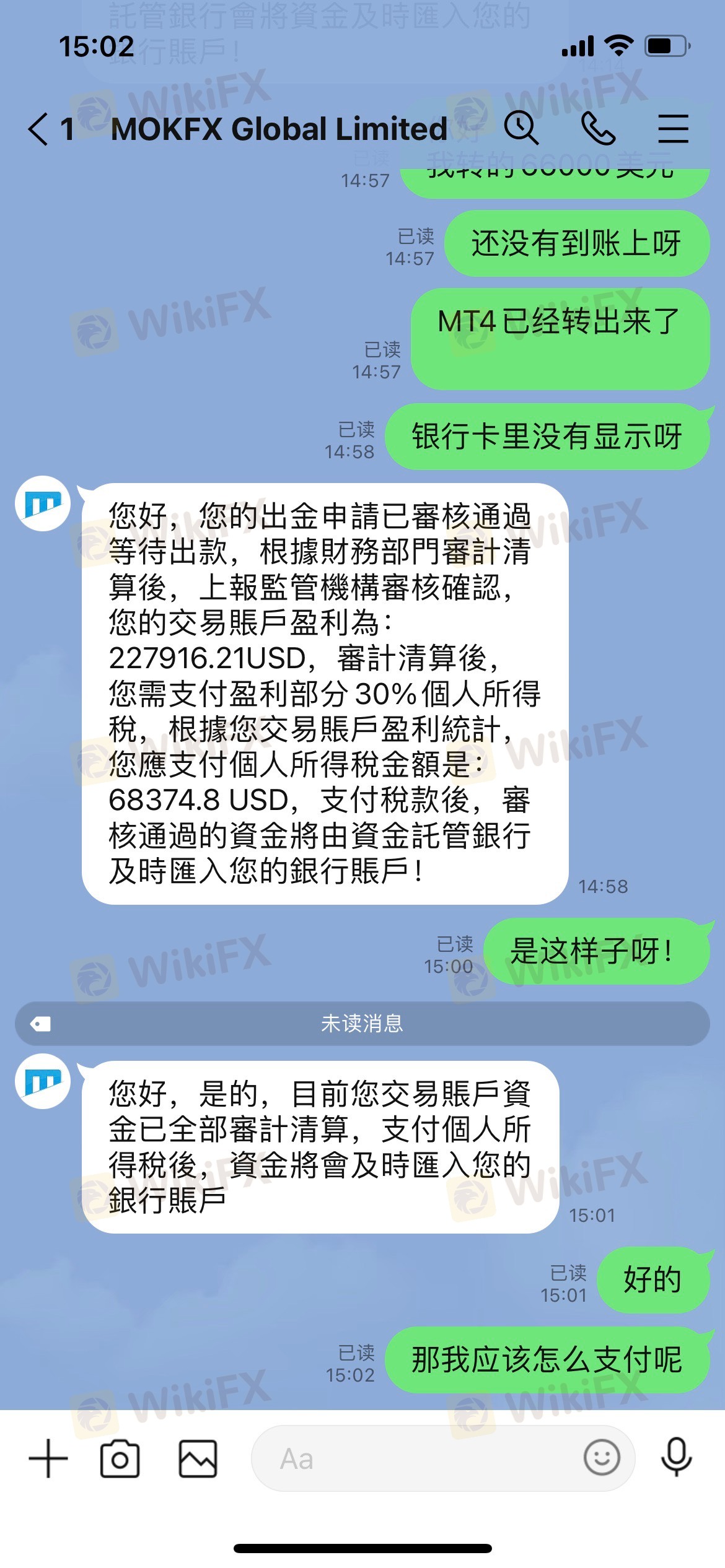This screenshot has width=725, height=1568.
Task: Open the plus attachment menu
Action: point(48,1459)
